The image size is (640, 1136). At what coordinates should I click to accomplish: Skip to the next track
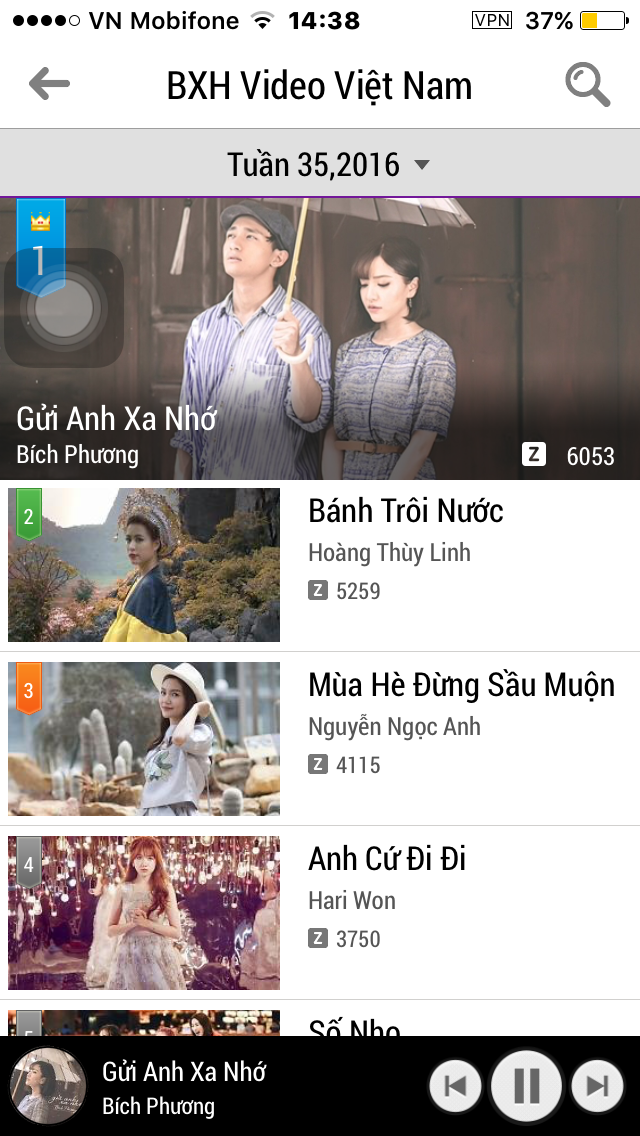[597, 1086]
